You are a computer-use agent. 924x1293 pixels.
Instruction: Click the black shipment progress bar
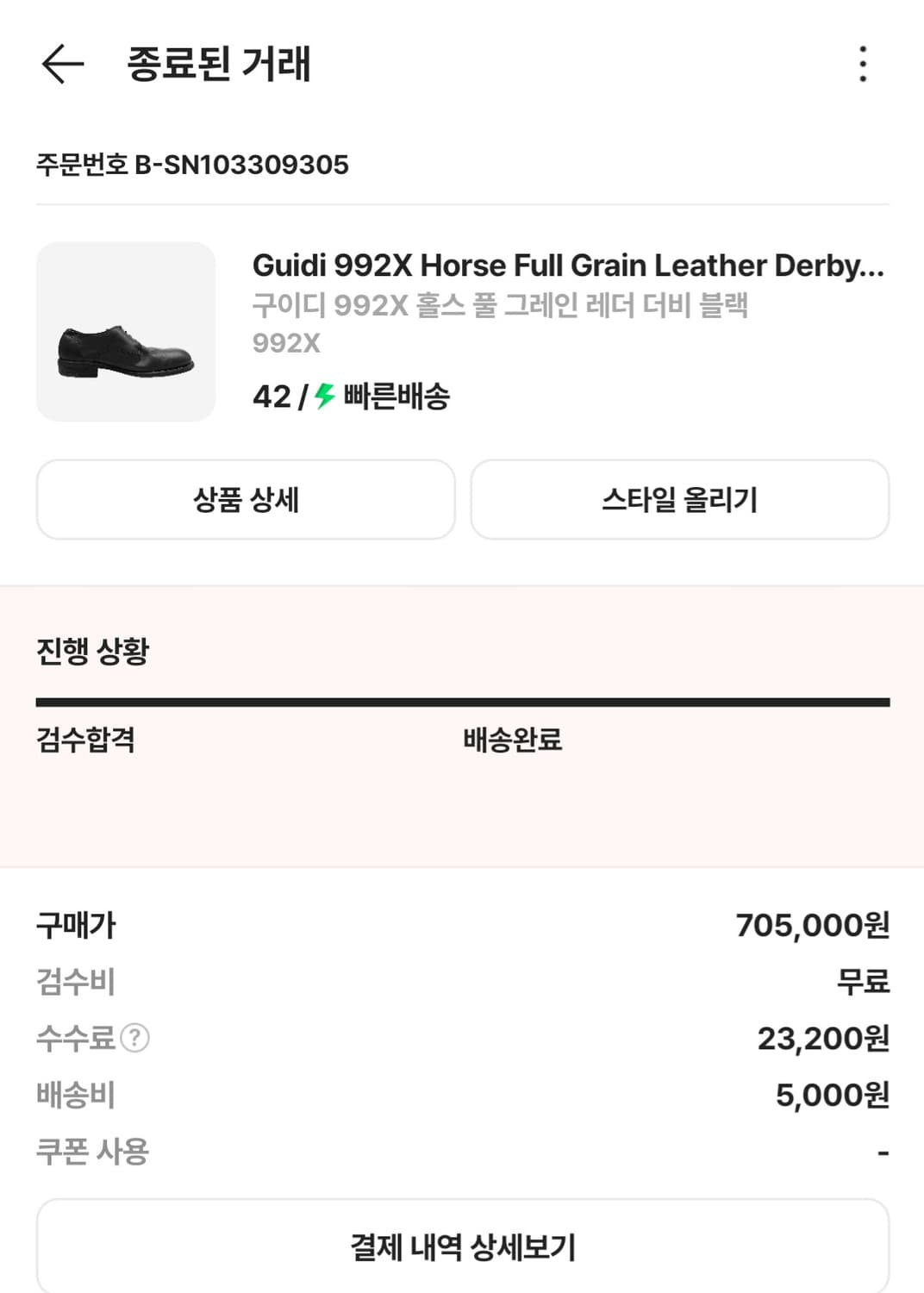462,702
